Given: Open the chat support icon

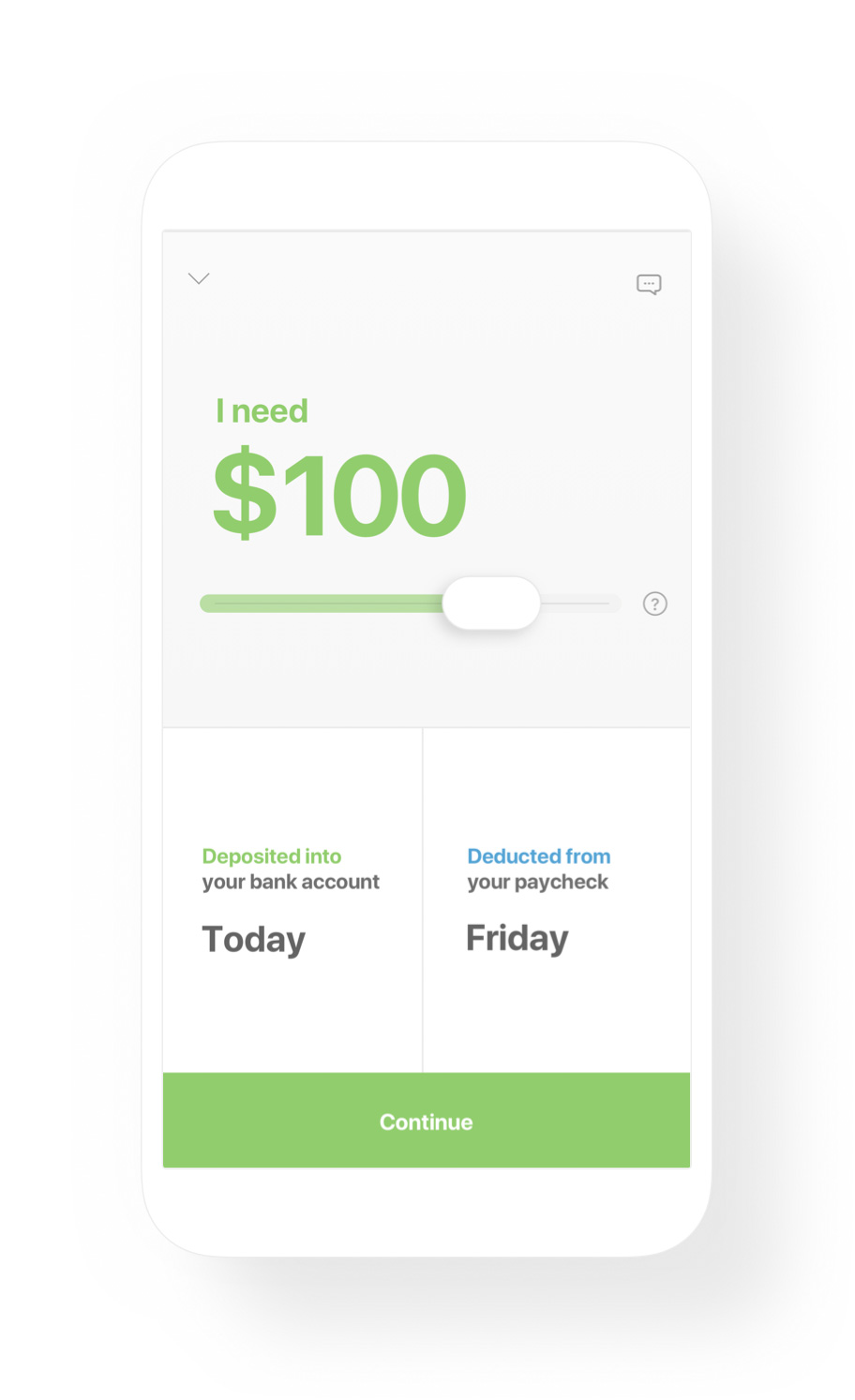Looking at the screenshot, I should pyautogui.click(x=649, y=284).
